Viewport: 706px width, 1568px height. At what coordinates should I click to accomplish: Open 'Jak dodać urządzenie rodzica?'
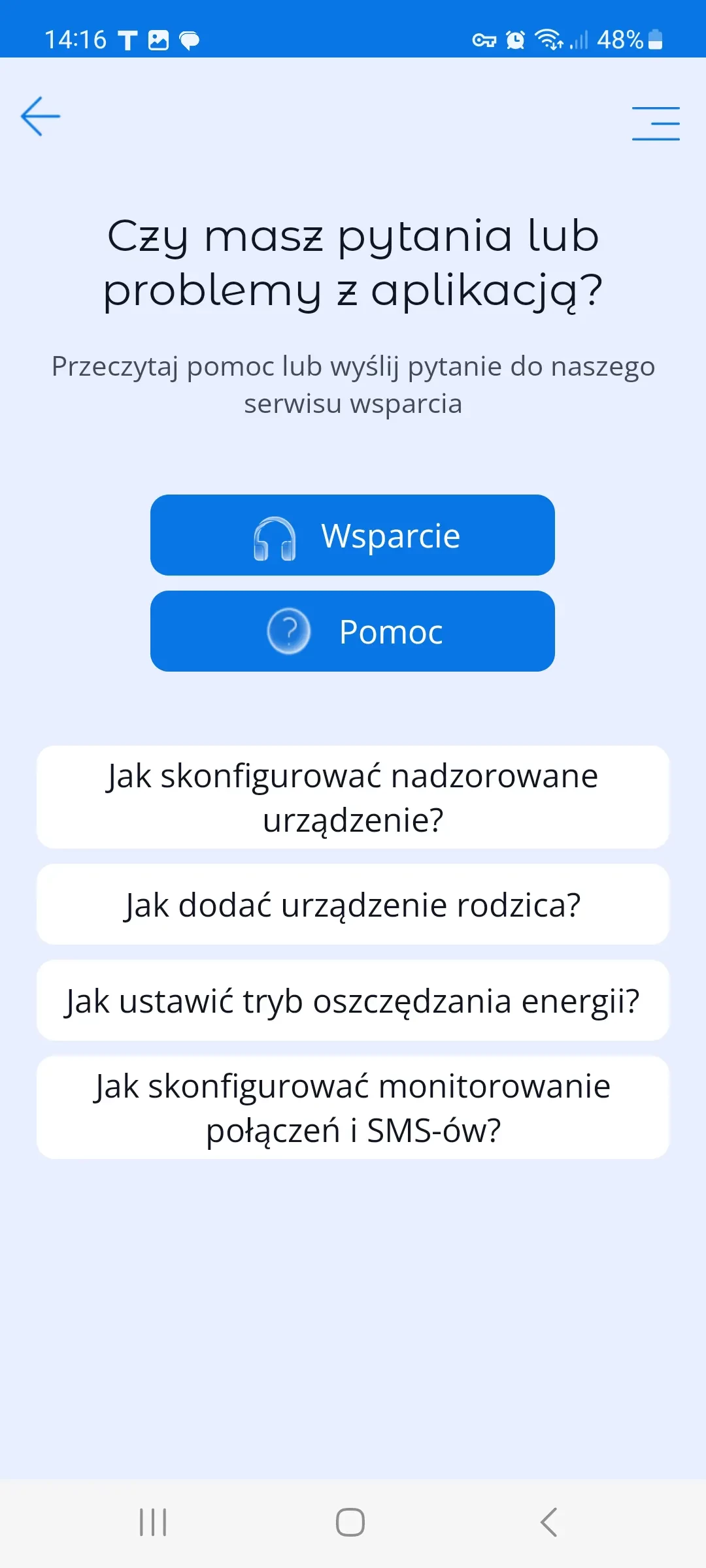click(x=352, y=905)
